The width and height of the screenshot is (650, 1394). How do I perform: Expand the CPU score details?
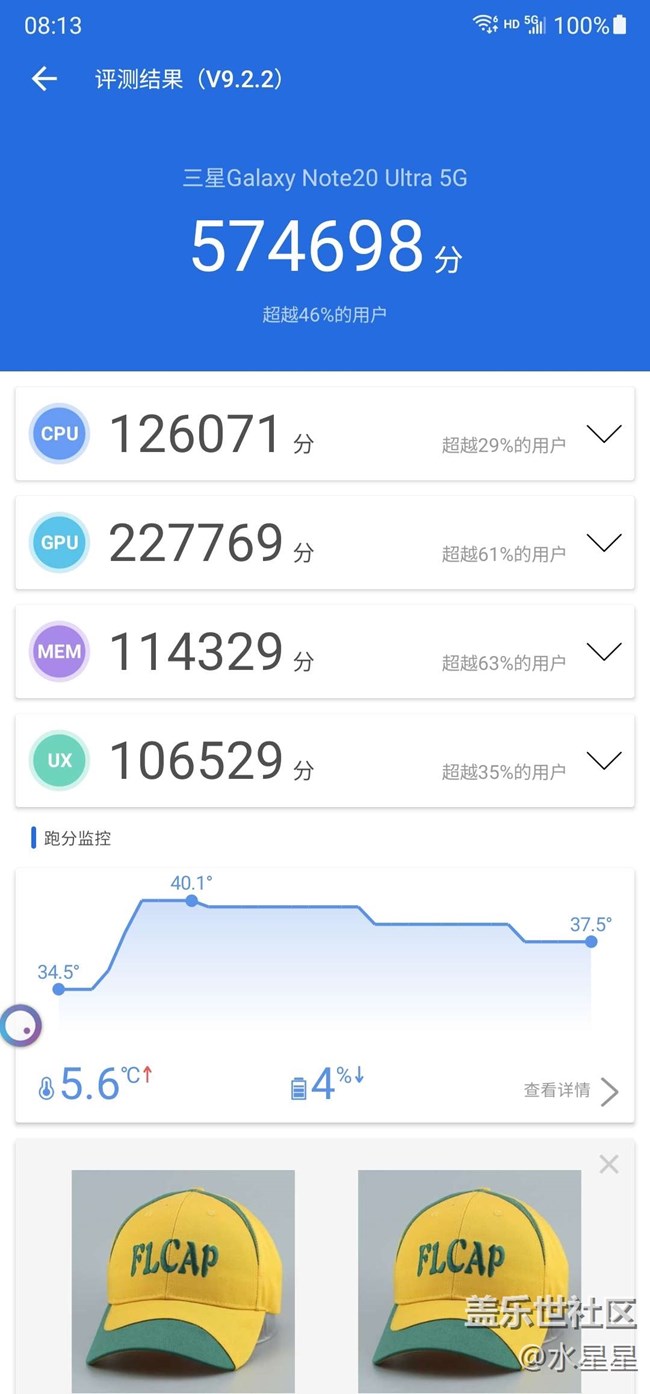[604, 434]
